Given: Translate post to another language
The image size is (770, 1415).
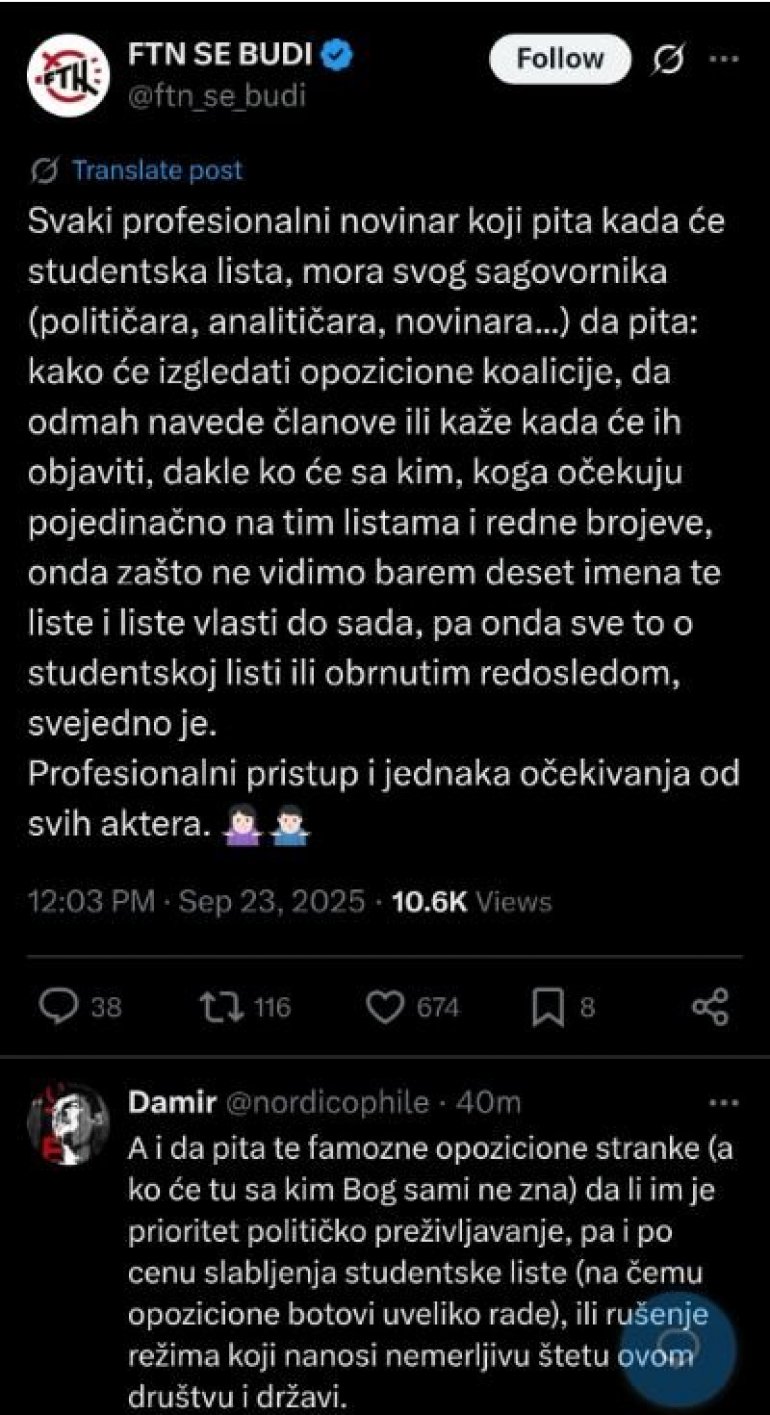Looking at the screenshot, I should pos(156,171).
